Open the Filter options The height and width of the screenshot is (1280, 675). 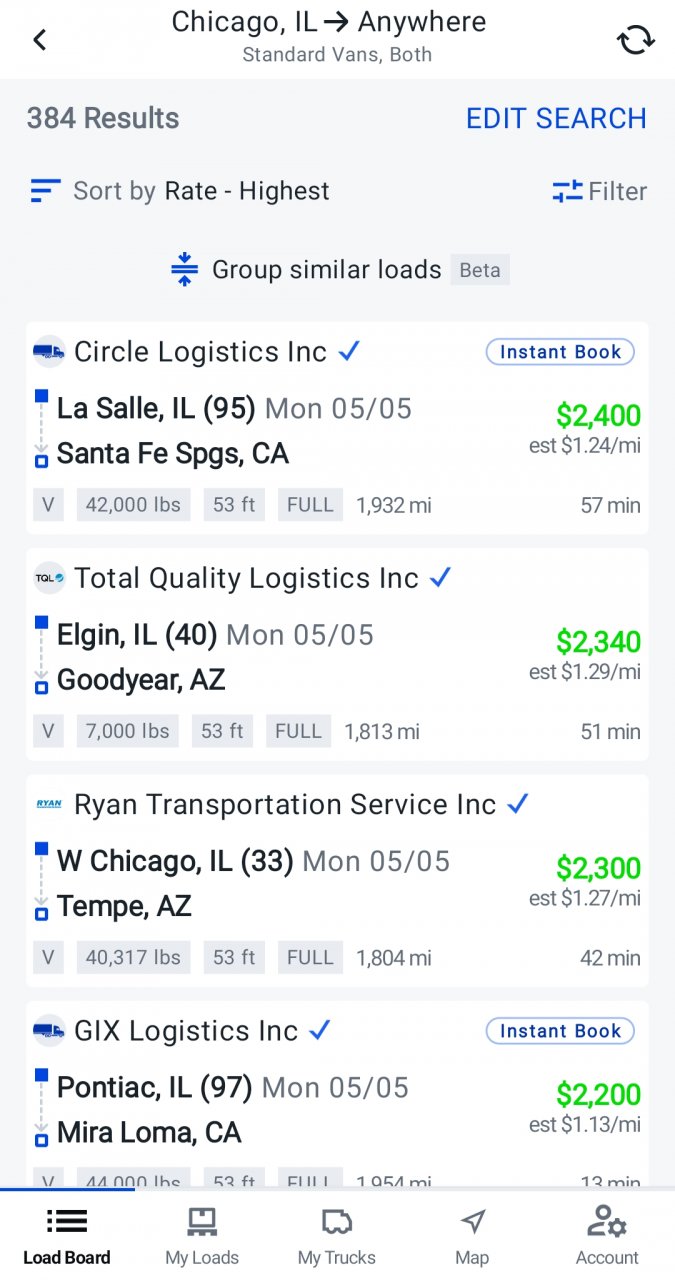tap(599, 191)
